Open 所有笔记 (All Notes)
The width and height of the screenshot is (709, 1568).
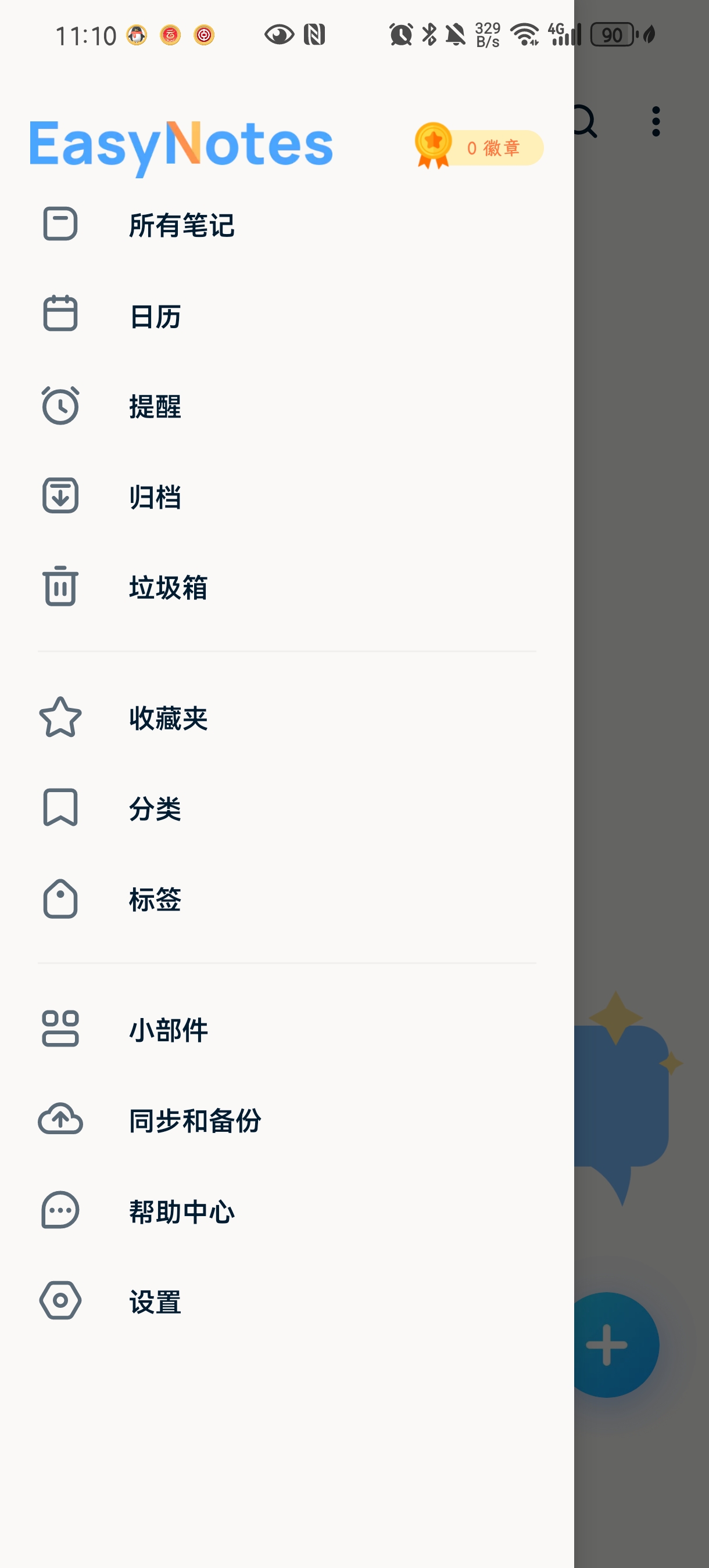point(181,225)
